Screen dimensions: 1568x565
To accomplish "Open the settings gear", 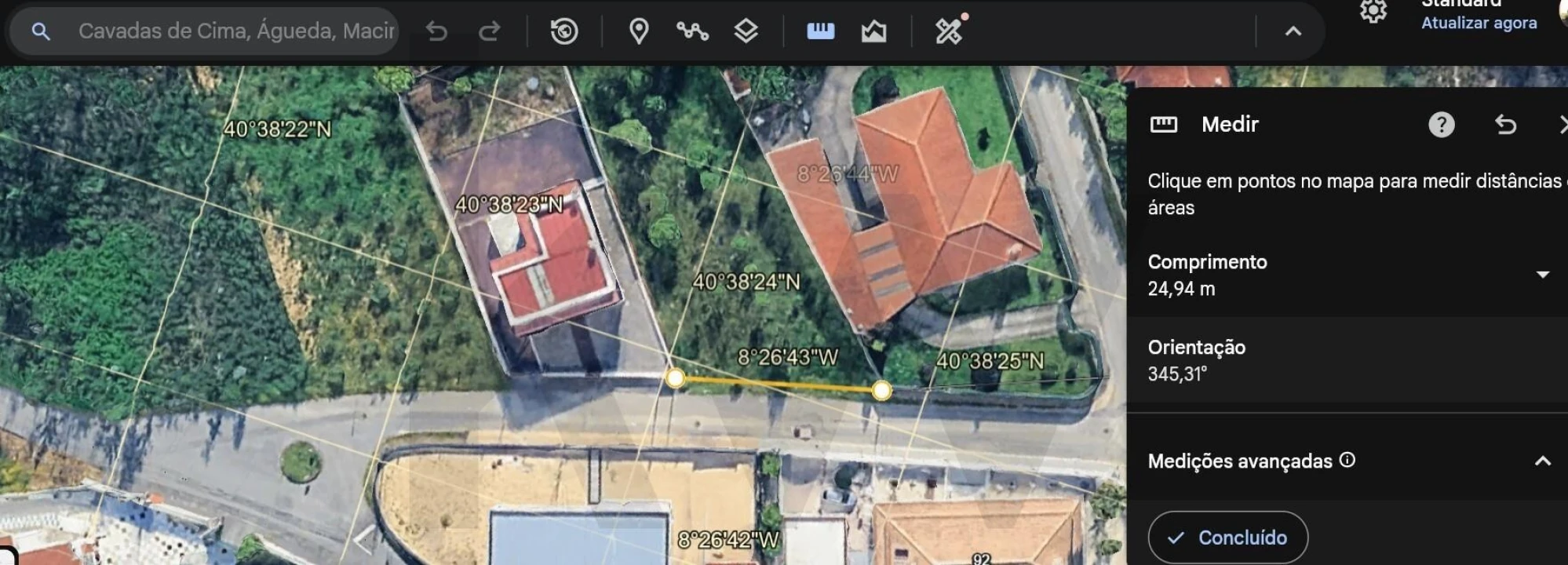I will coord(1373,12).
